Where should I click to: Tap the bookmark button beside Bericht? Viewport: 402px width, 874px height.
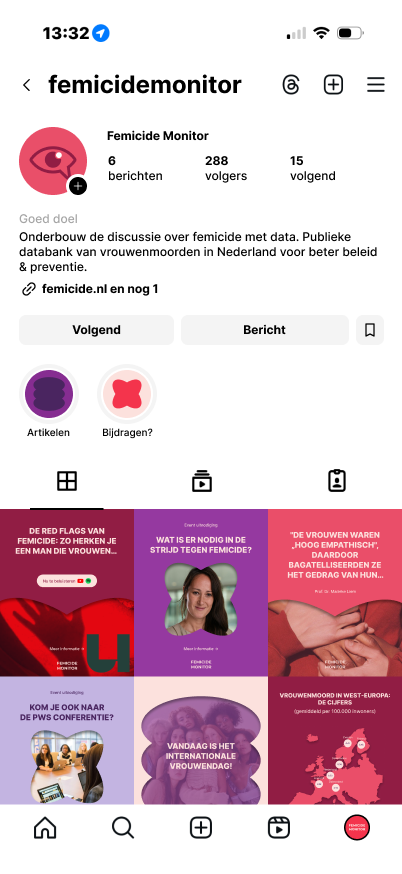point(370,330)
